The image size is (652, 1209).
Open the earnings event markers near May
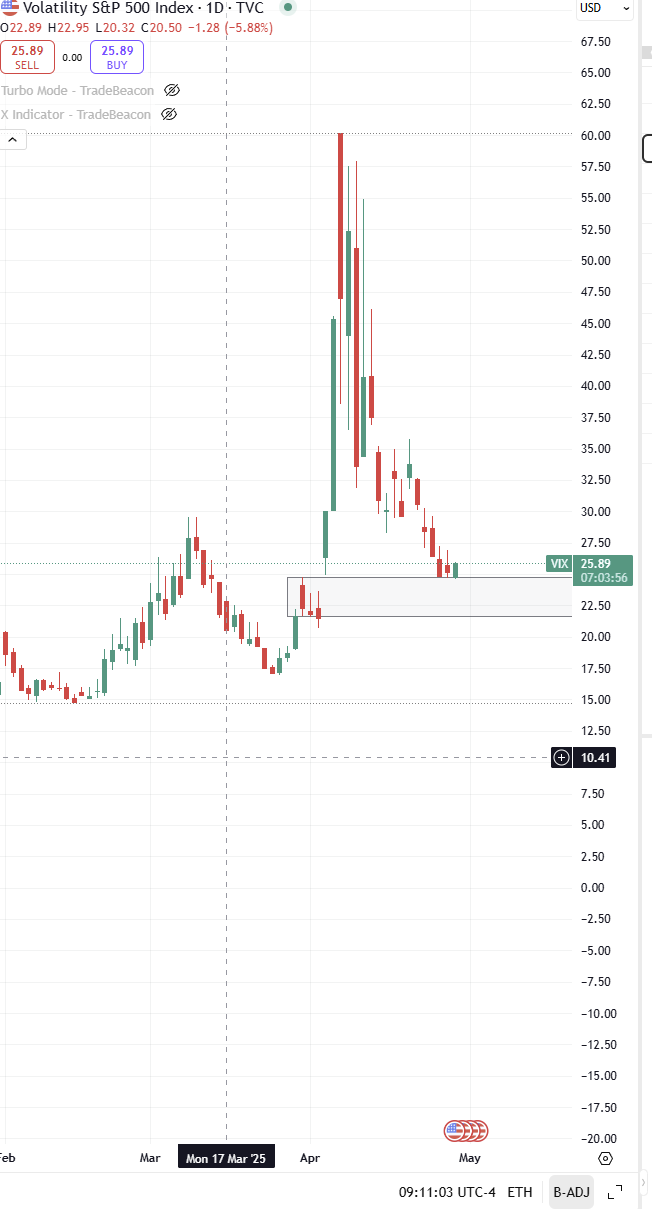[x=466, y=1131]
